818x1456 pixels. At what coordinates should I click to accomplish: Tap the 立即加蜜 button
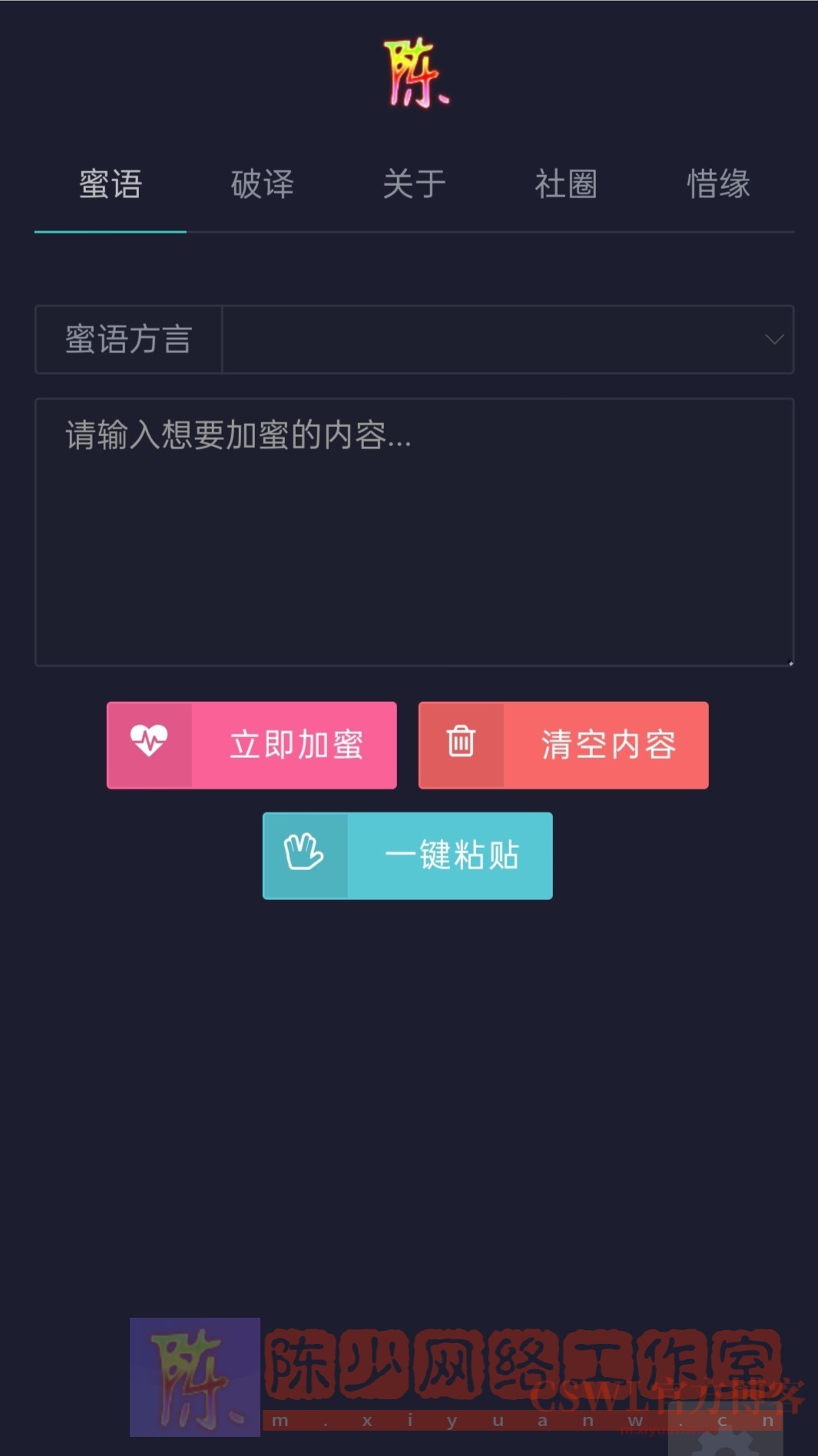click(252, 745)
